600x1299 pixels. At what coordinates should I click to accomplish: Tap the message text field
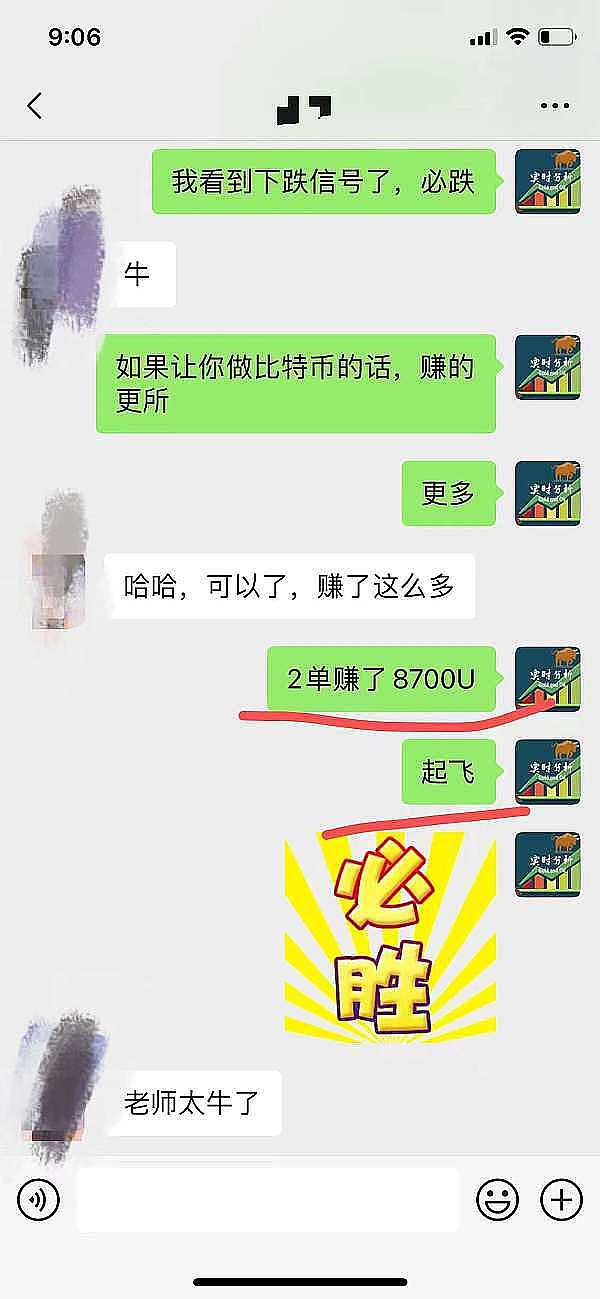[x=268, y=1199]
